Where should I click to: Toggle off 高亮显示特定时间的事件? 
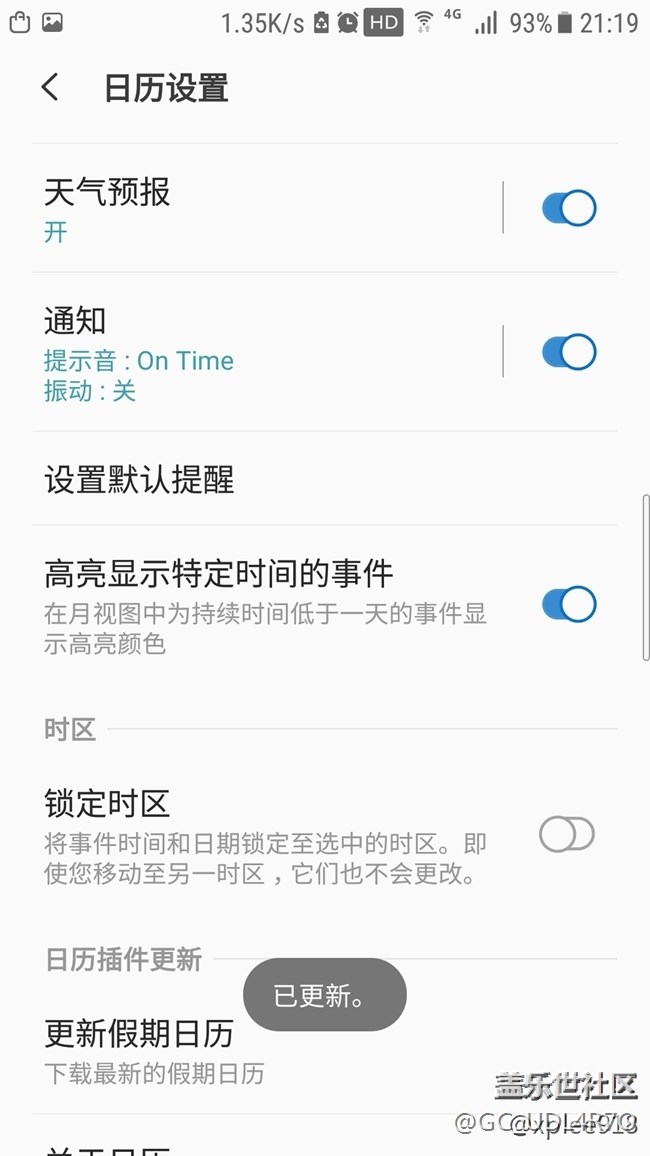point(568,604)
